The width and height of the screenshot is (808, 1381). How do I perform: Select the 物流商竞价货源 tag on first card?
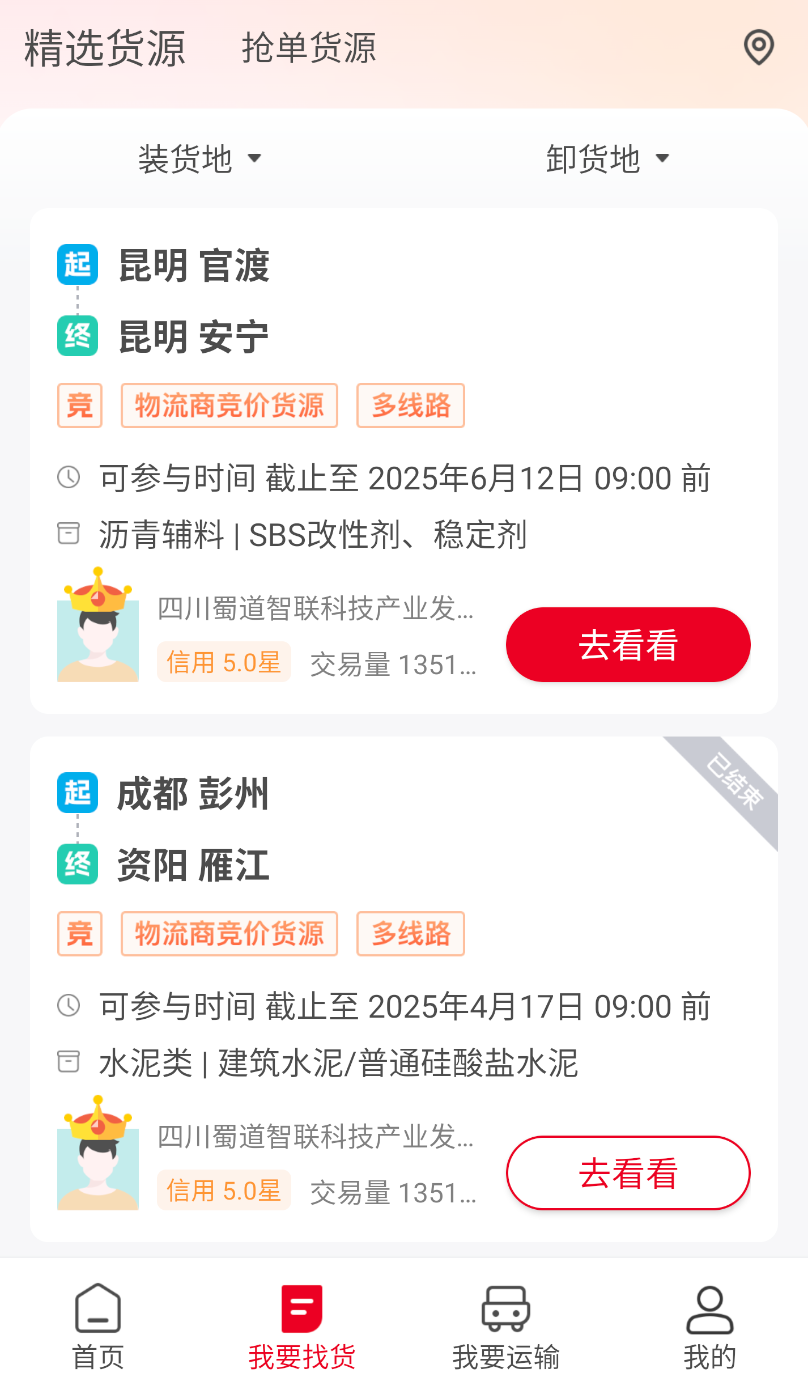[229, 405]
